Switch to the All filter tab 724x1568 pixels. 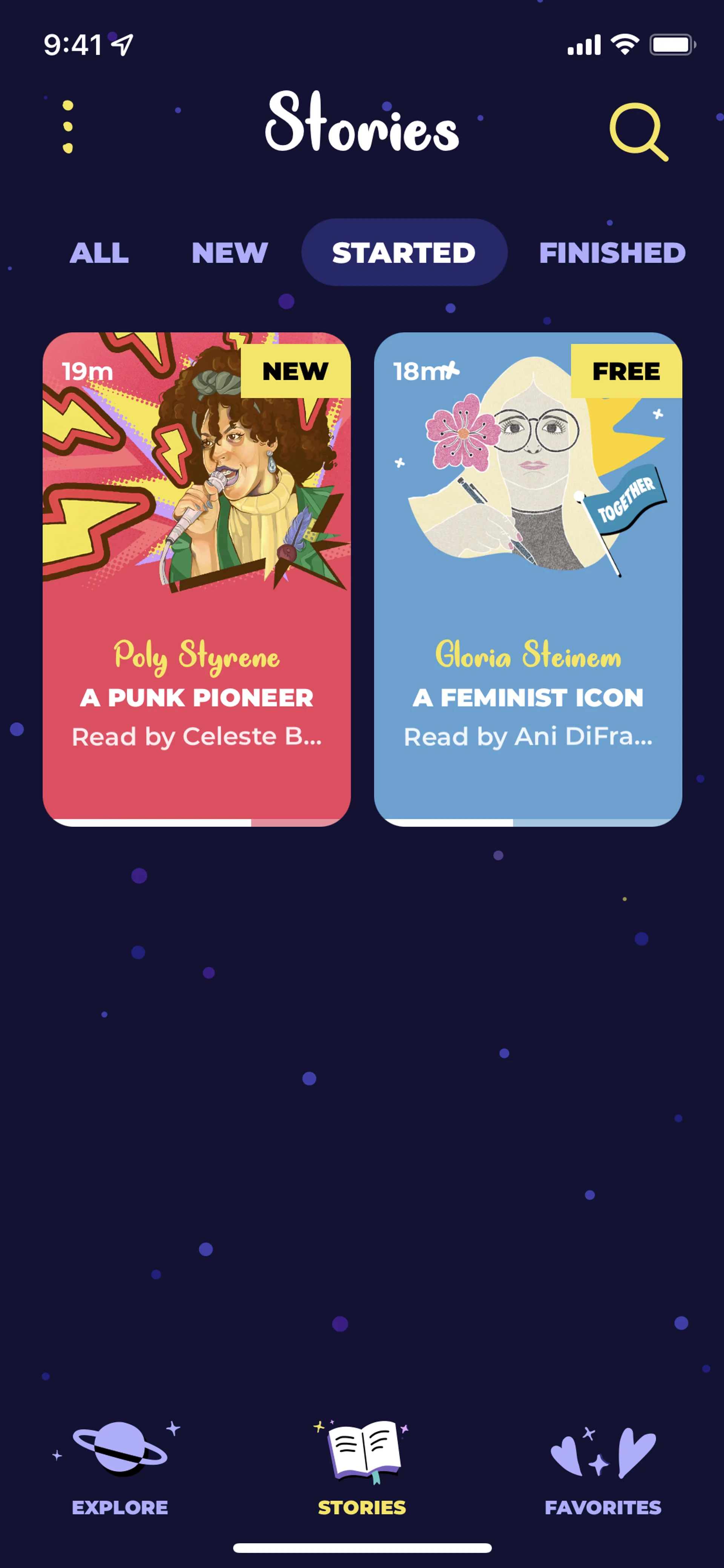pos(99,253)
